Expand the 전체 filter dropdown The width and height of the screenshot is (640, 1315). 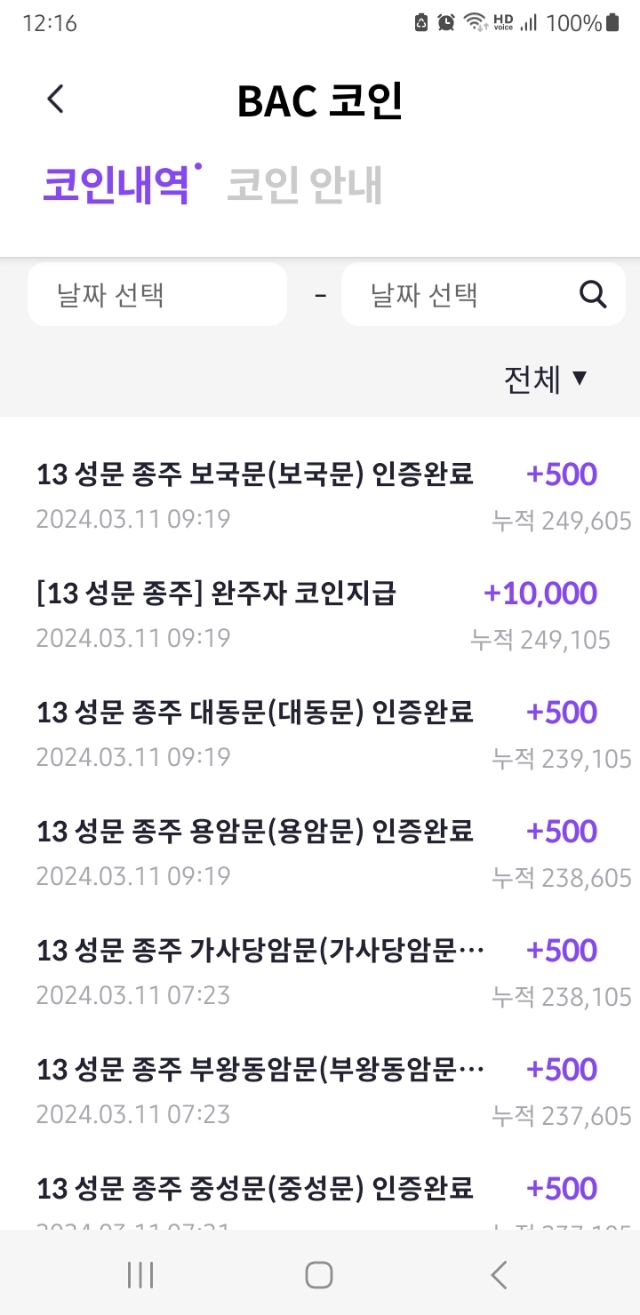545,379
